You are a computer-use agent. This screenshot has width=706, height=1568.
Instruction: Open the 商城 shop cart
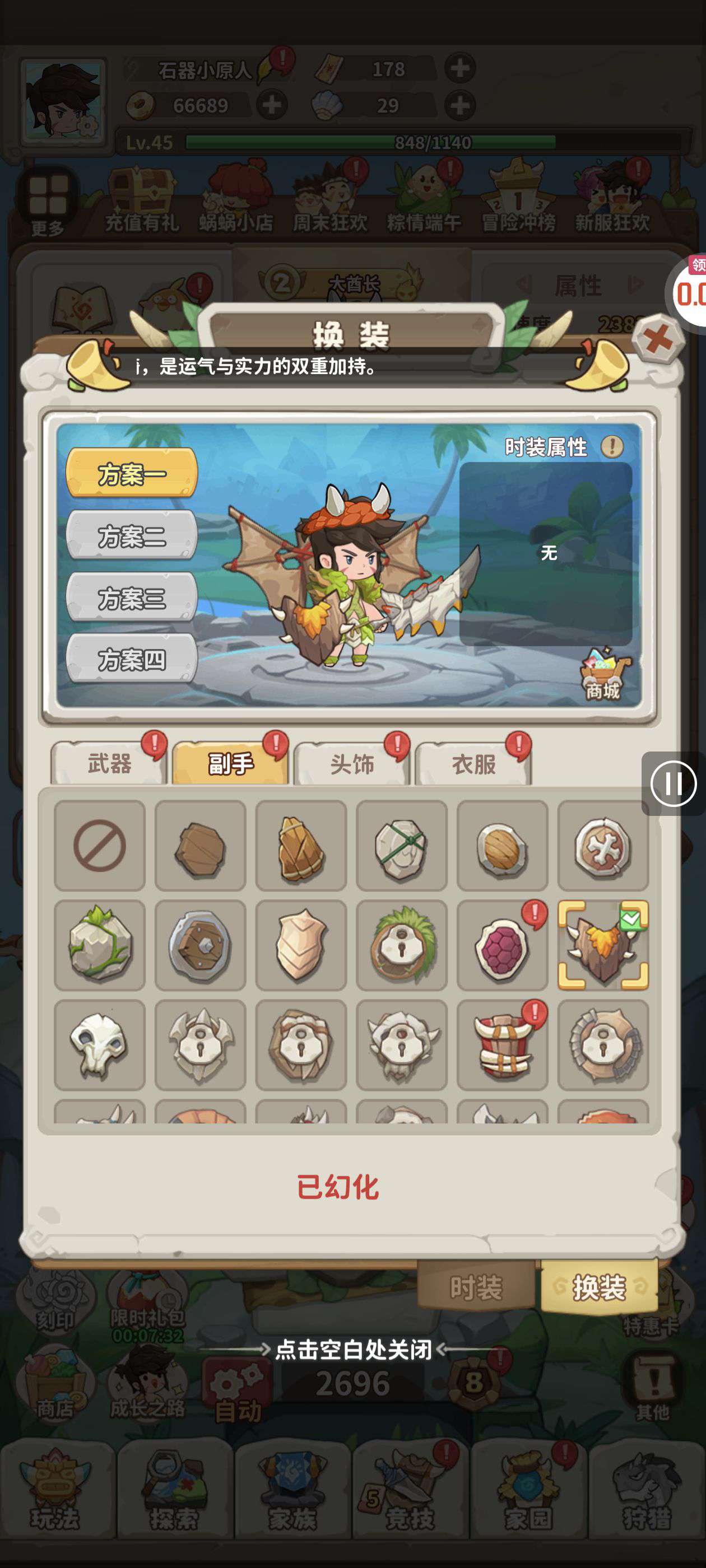click(603, 675)
